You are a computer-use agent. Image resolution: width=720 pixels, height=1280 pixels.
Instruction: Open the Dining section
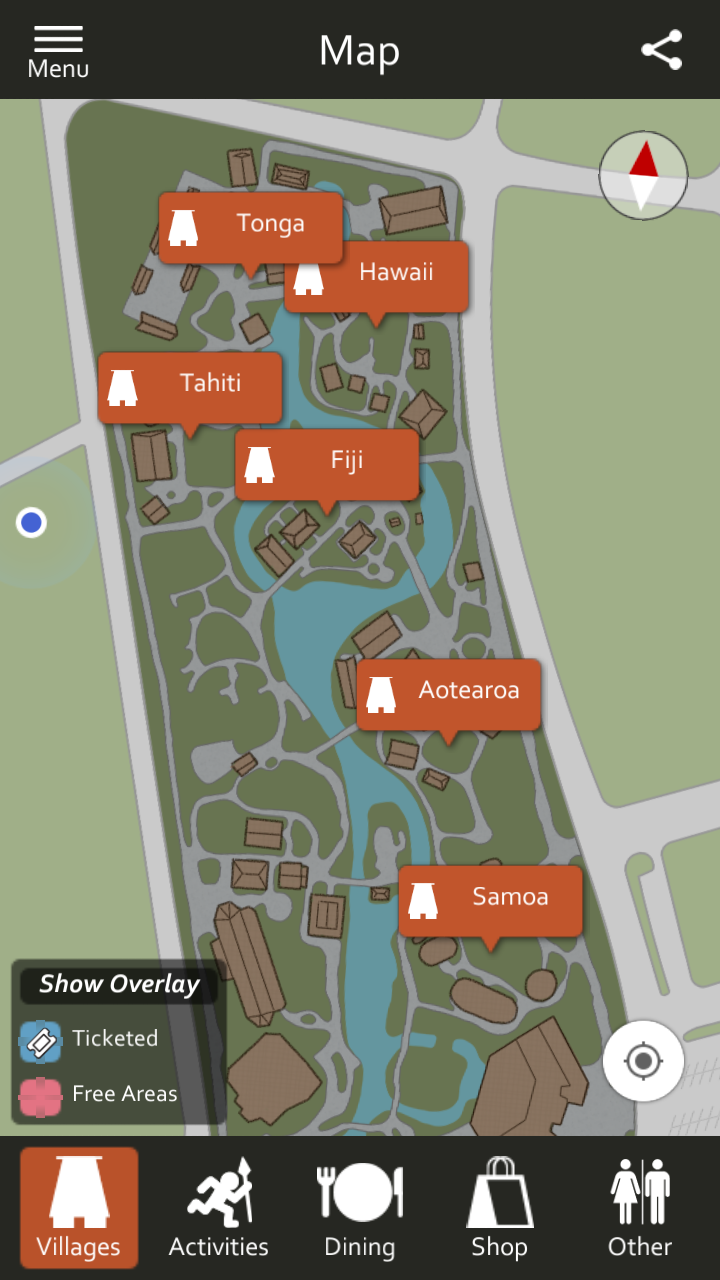pos(360,1200)
